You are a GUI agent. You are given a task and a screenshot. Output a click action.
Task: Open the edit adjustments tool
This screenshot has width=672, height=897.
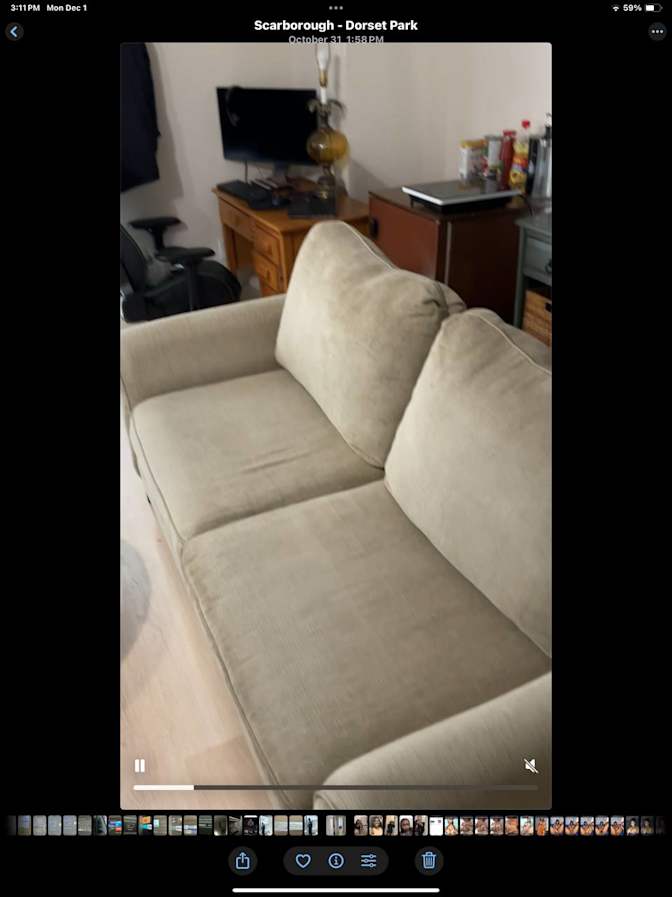click(x=369, y=861)
